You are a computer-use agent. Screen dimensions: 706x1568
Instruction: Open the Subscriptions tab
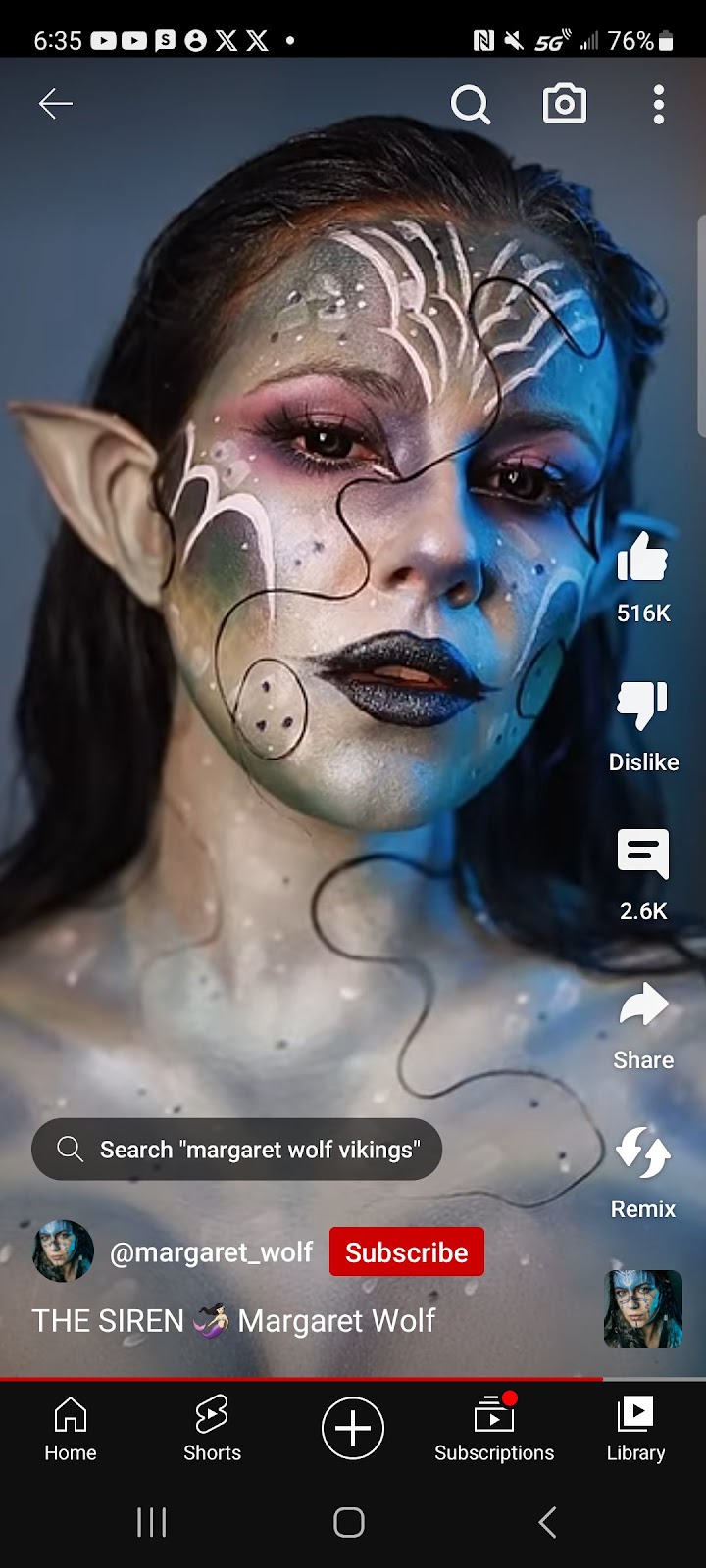click(494, 1428)
